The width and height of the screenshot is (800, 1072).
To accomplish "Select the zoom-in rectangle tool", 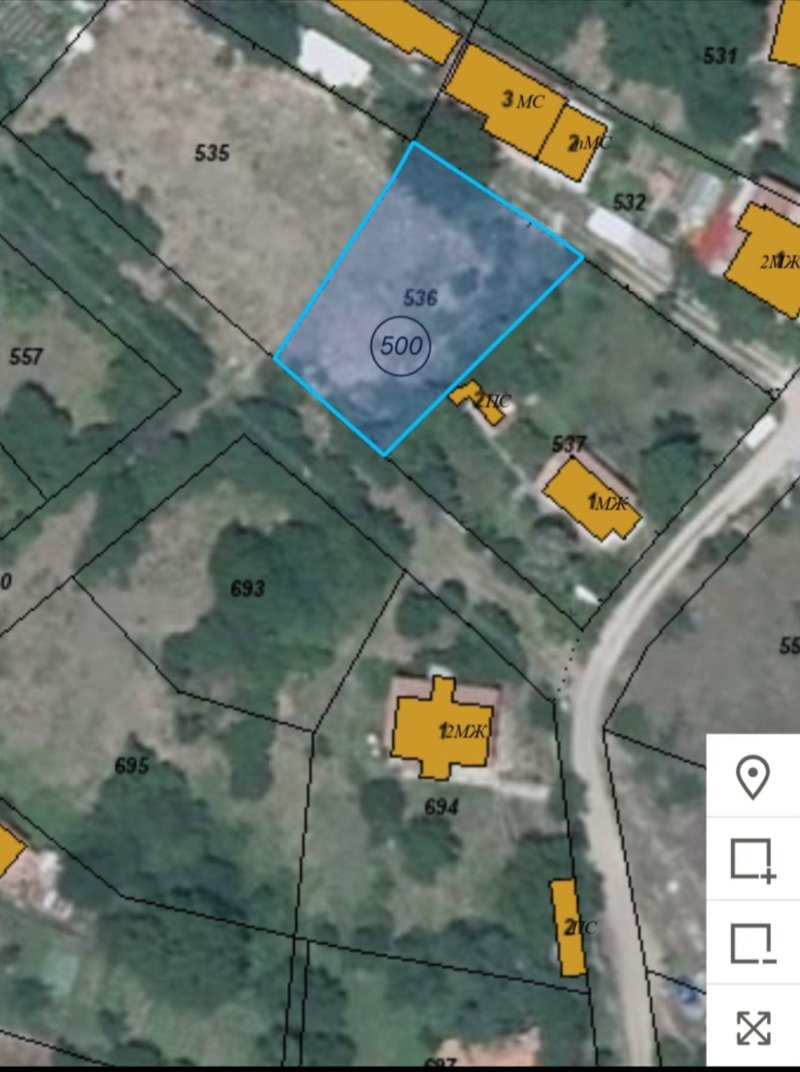I will [x=752, y=860].
